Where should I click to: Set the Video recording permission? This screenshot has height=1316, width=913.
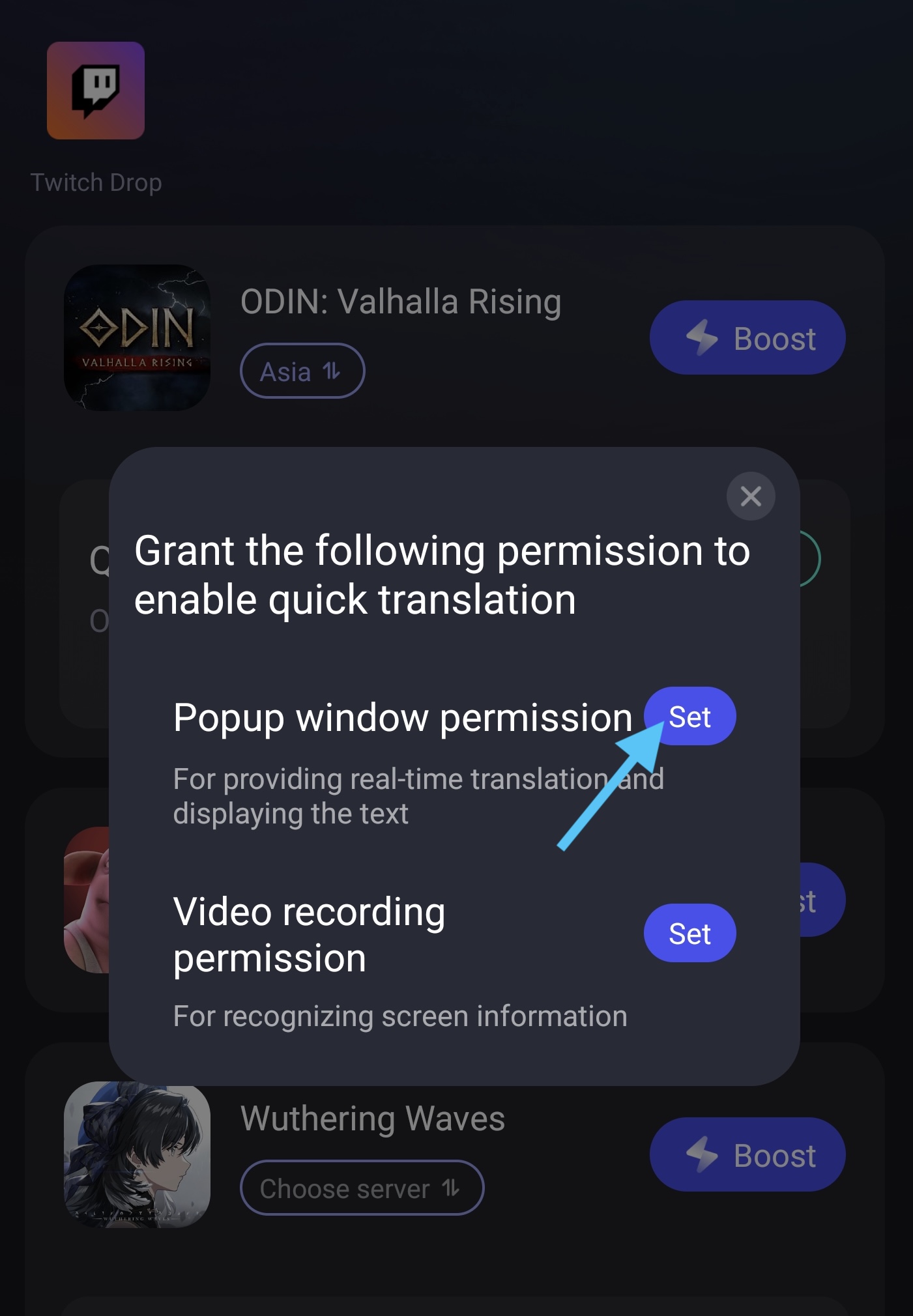click(x=690, y=933)
